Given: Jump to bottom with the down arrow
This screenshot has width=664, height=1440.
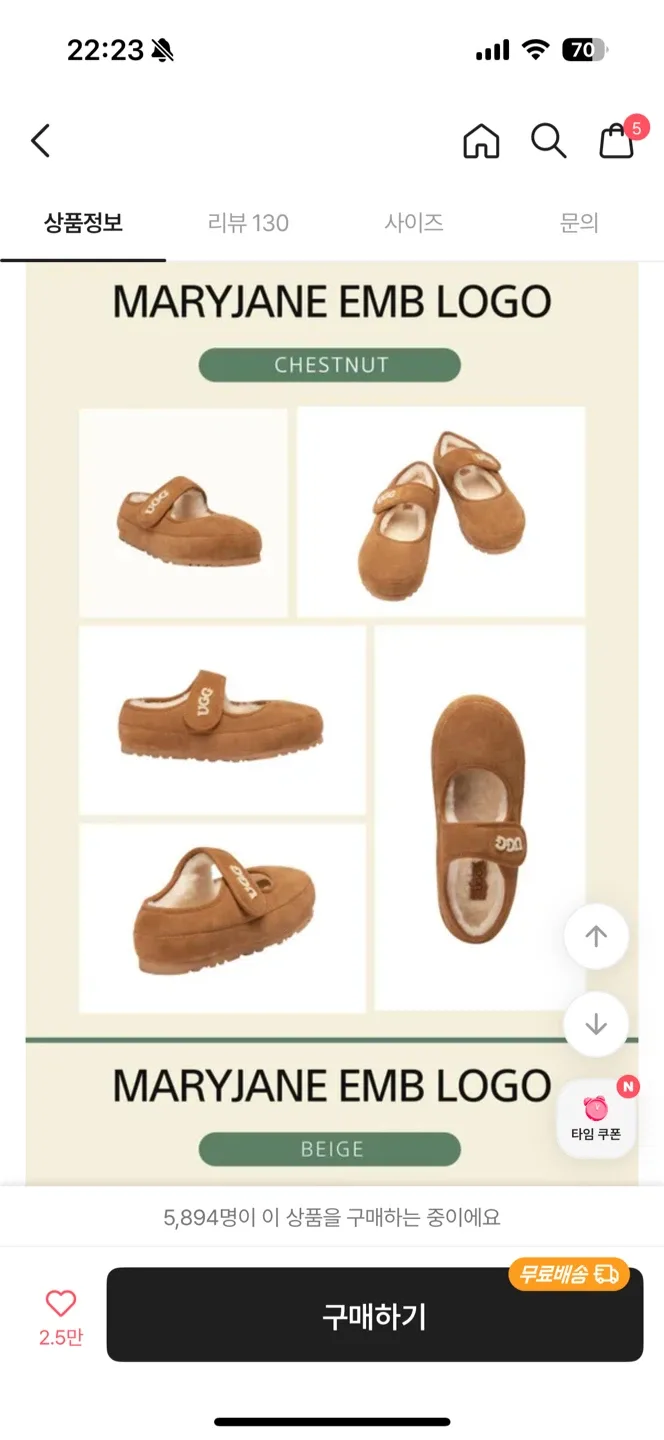Looking at the screenshot, I should pyautogui.click(x=596, y=1024).
